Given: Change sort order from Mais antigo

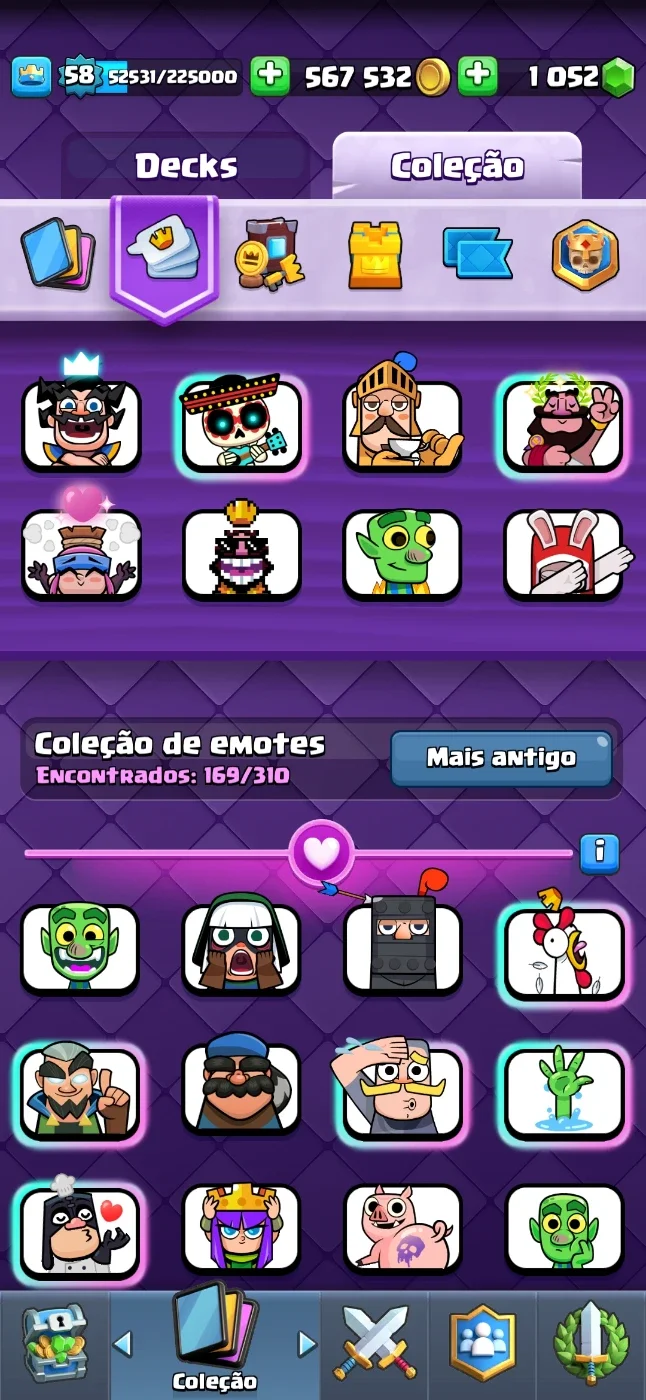Looking at the screenshot, I should pyautogui.click(x=501, y=758).
